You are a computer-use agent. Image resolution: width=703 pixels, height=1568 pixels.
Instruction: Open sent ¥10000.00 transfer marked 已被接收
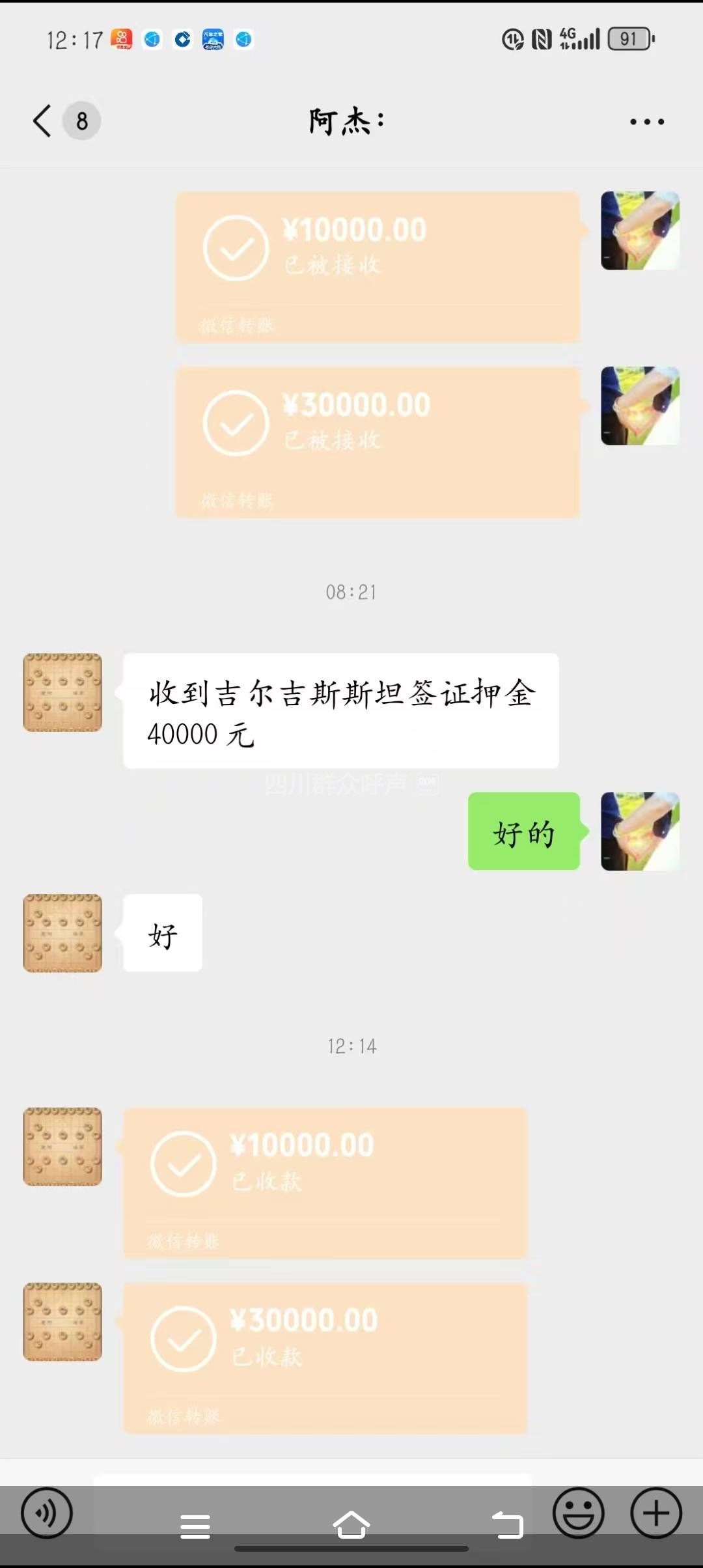click(378, 267)
